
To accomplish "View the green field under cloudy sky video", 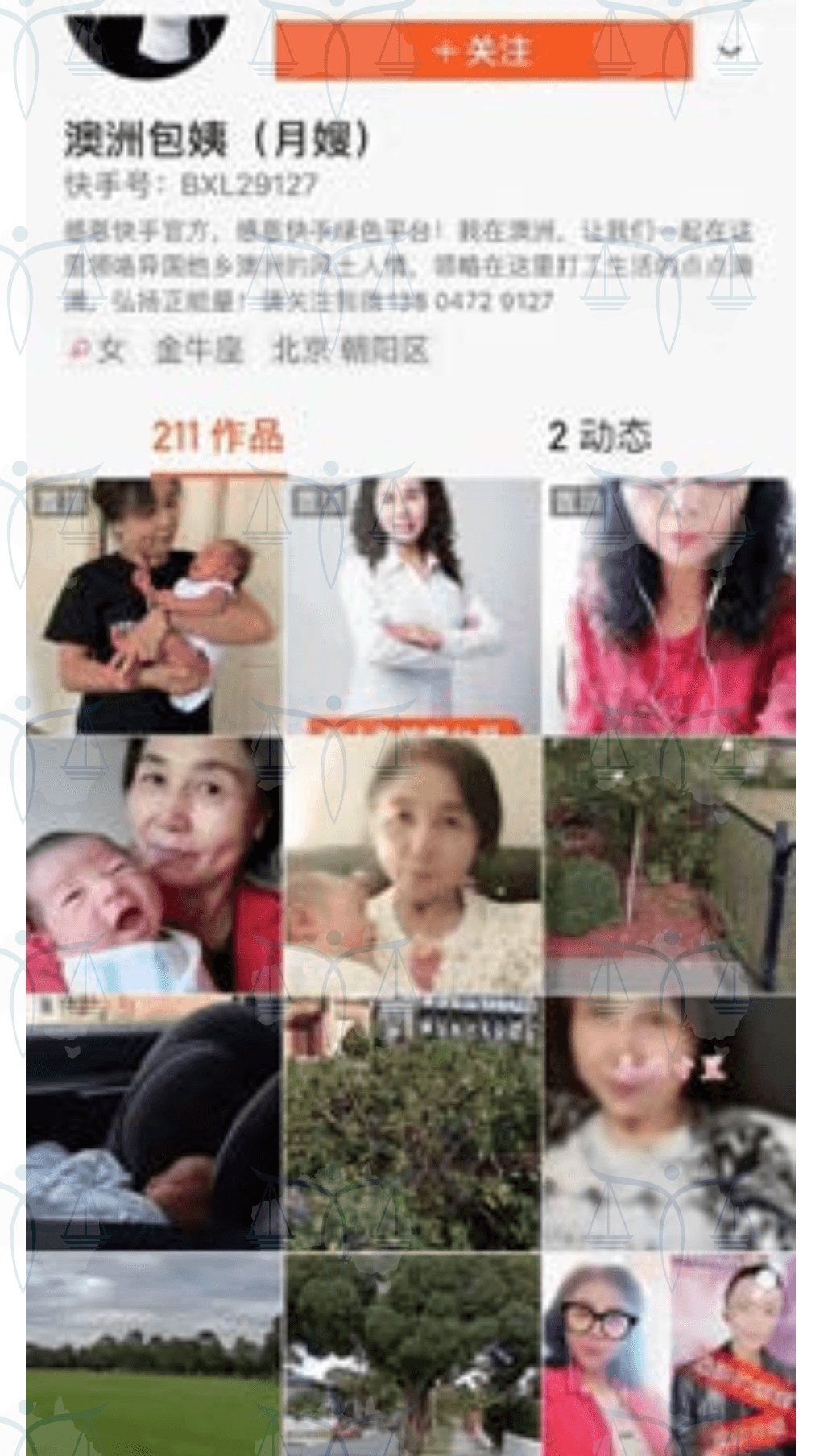I will coord(154,1353).
